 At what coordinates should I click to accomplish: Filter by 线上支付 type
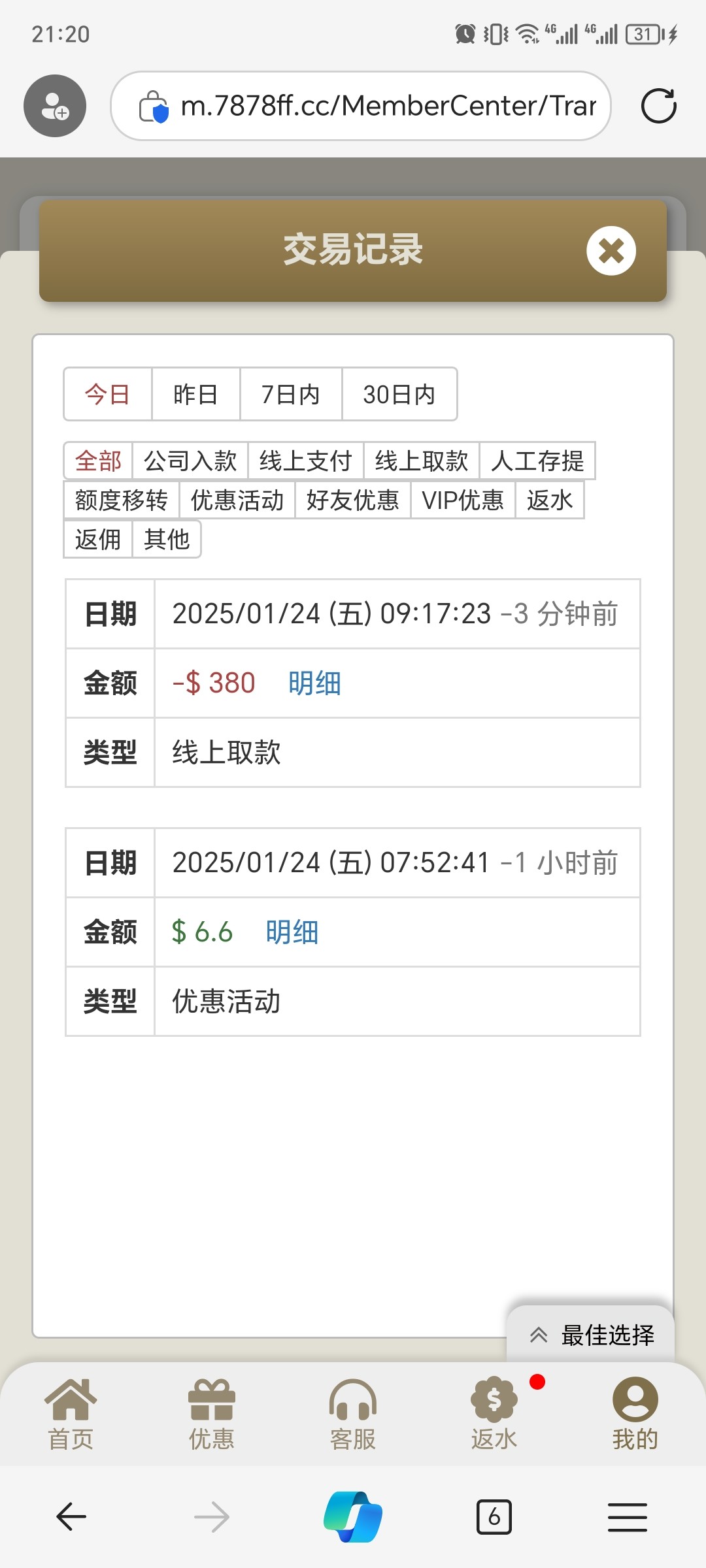tap(305, 461)
